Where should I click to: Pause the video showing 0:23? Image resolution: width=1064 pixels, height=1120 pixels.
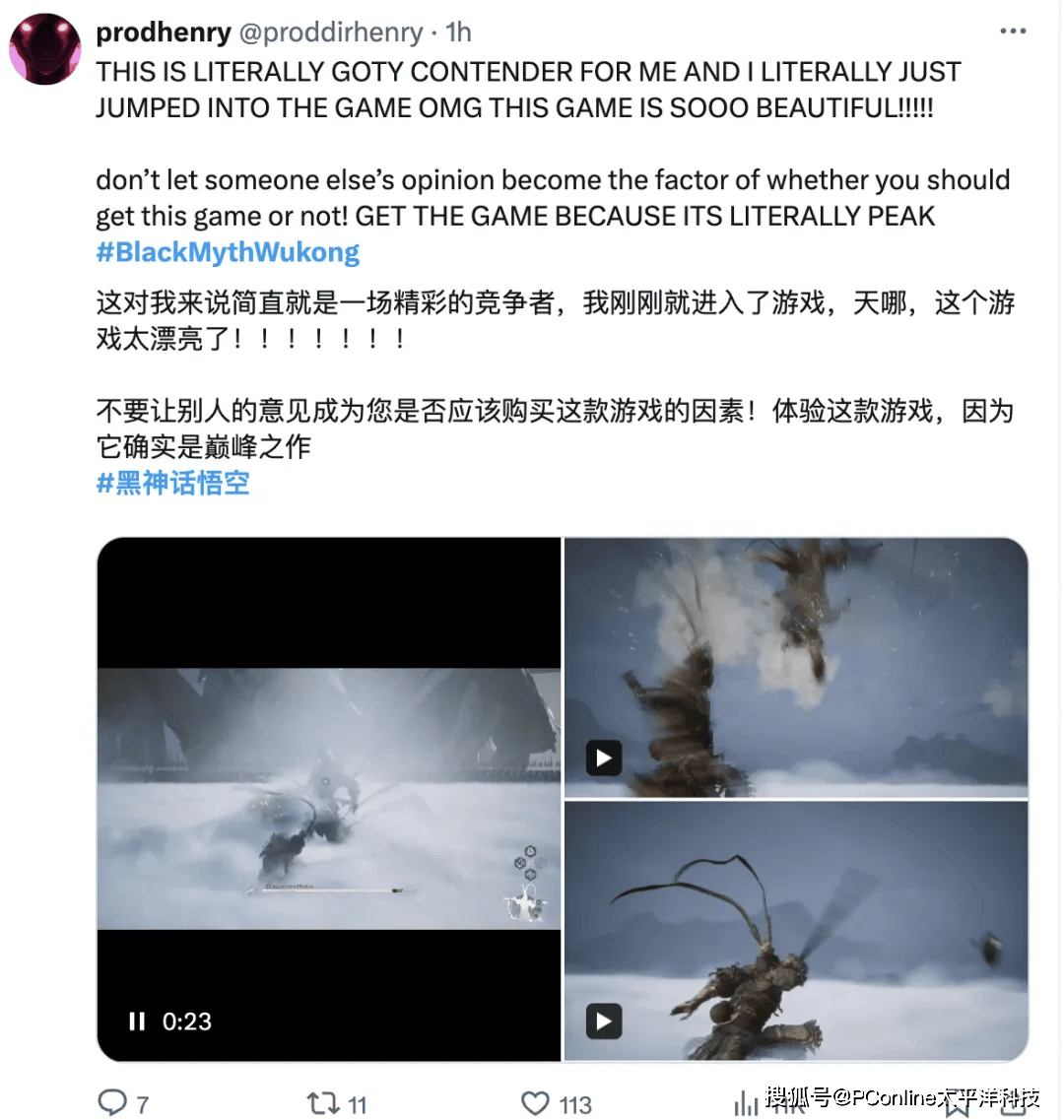(x=137, y=1021)
